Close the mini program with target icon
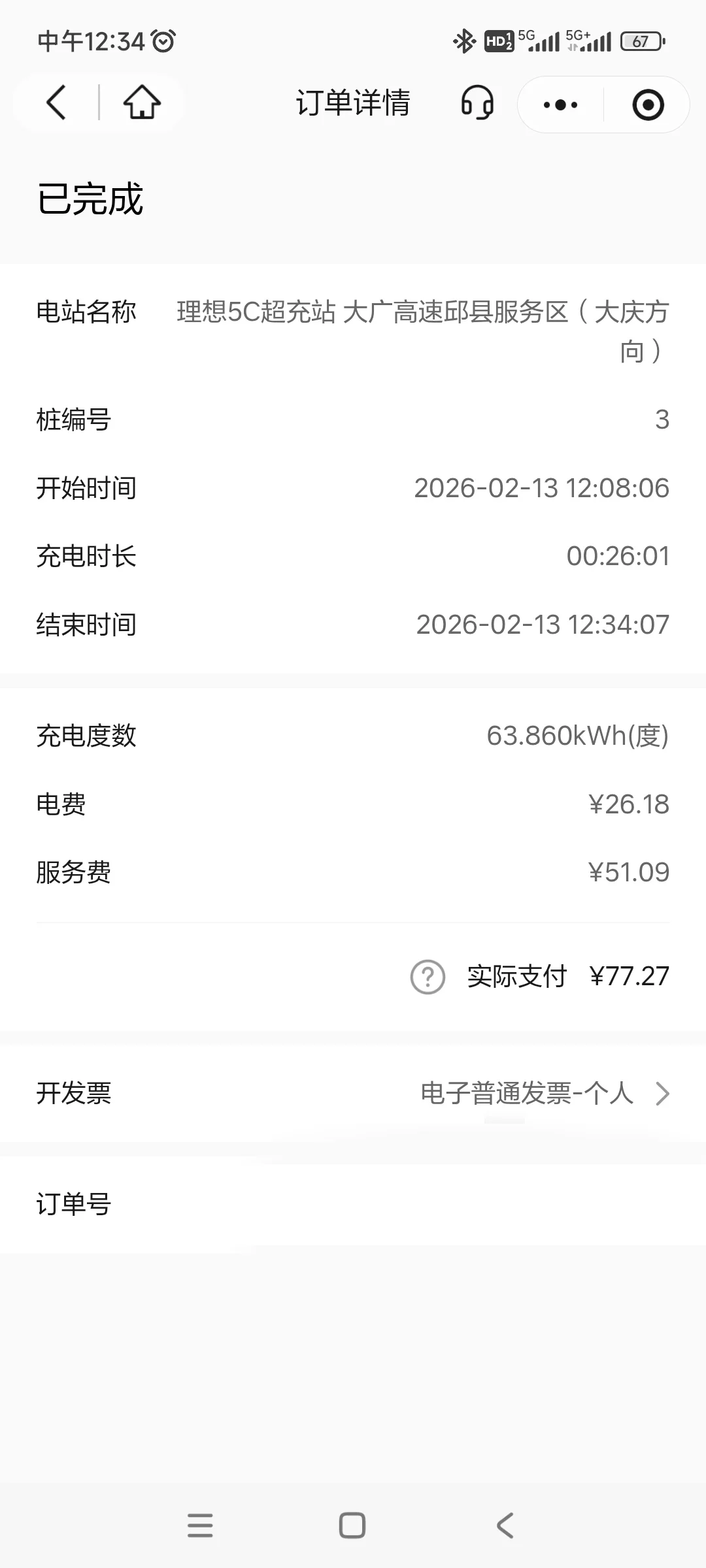Image resolution: width=706 pixels, height=1568 pixels. 648,105
